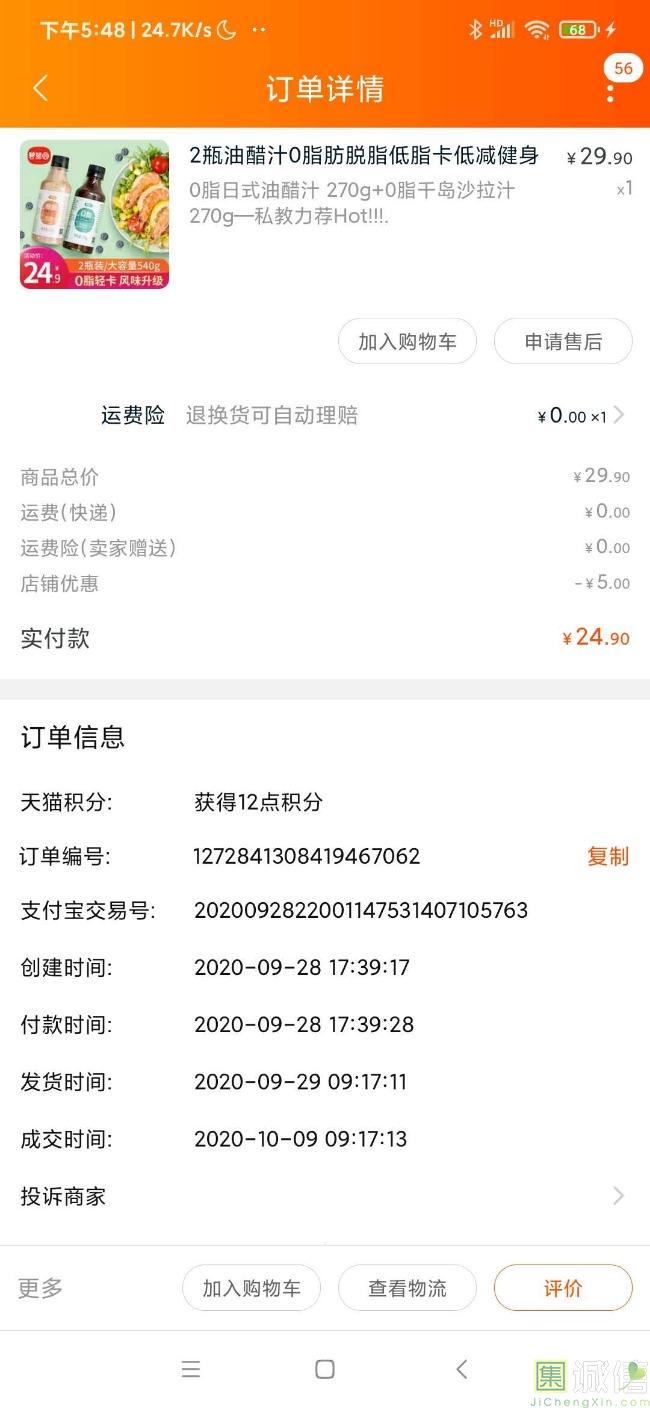Copy the order number with 复制
The width and height of the screenshot is (650, 1408).
[607, 856]
